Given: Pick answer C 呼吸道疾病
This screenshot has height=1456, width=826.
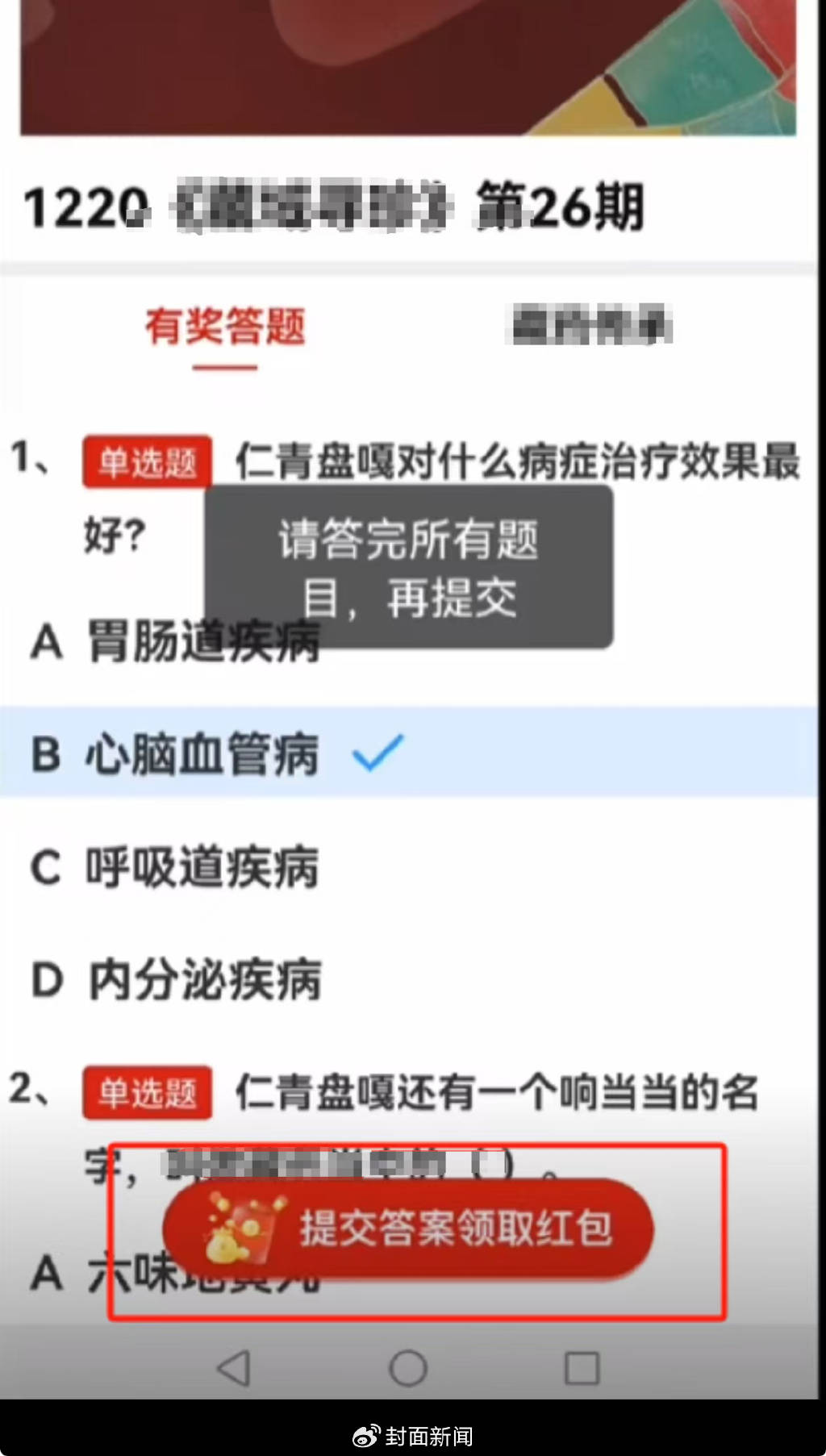Looking at the screenshot, I should (x=202, y=868).
